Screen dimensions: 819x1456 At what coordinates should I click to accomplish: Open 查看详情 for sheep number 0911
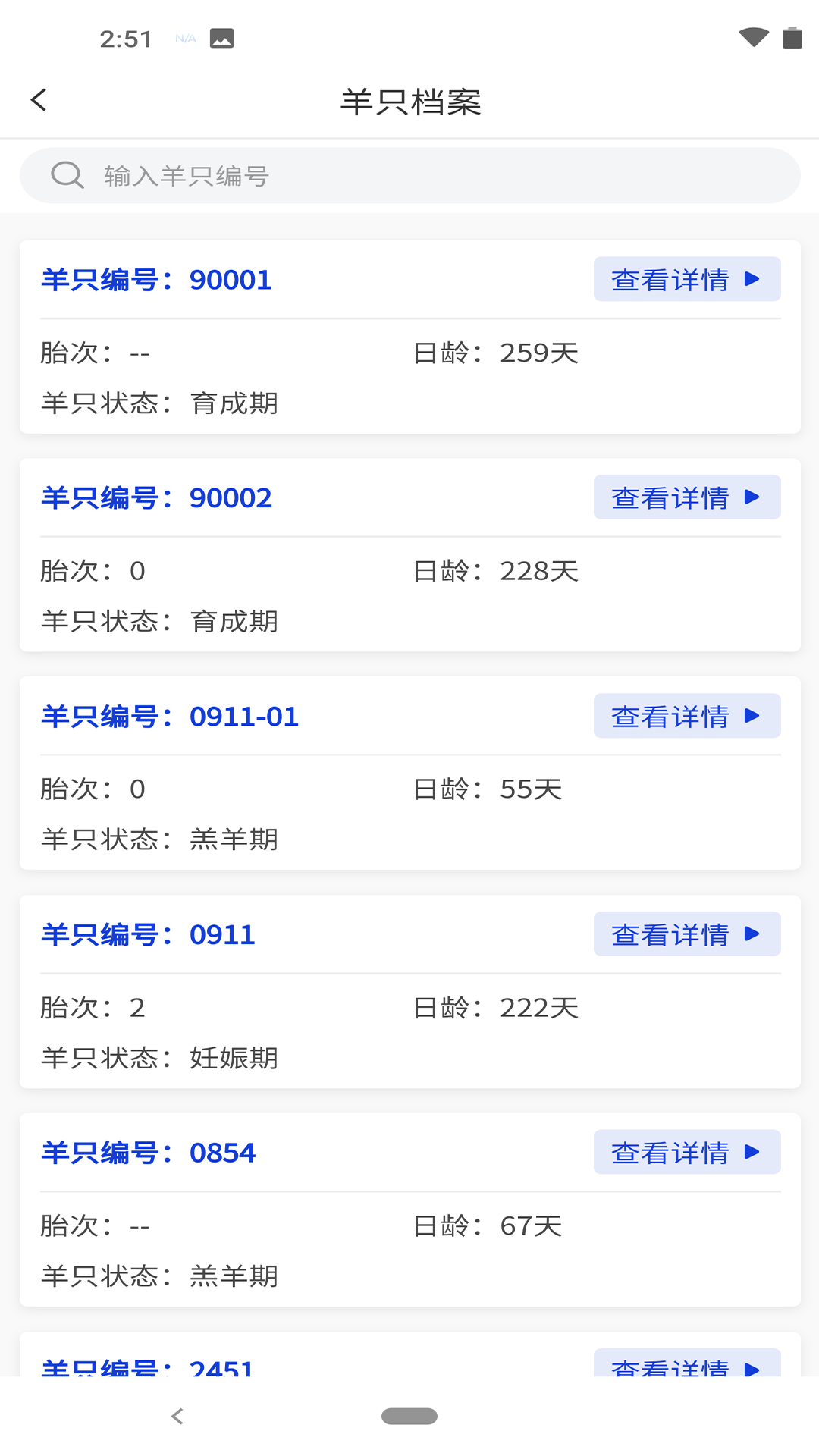pos(686,934)
